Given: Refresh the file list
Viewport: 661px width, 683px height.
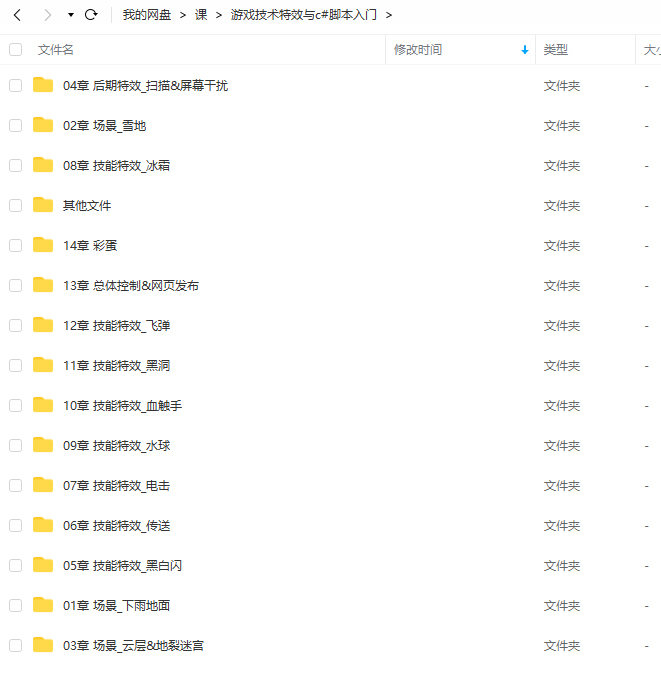Looking at the screenshot, I should [91, 15].
